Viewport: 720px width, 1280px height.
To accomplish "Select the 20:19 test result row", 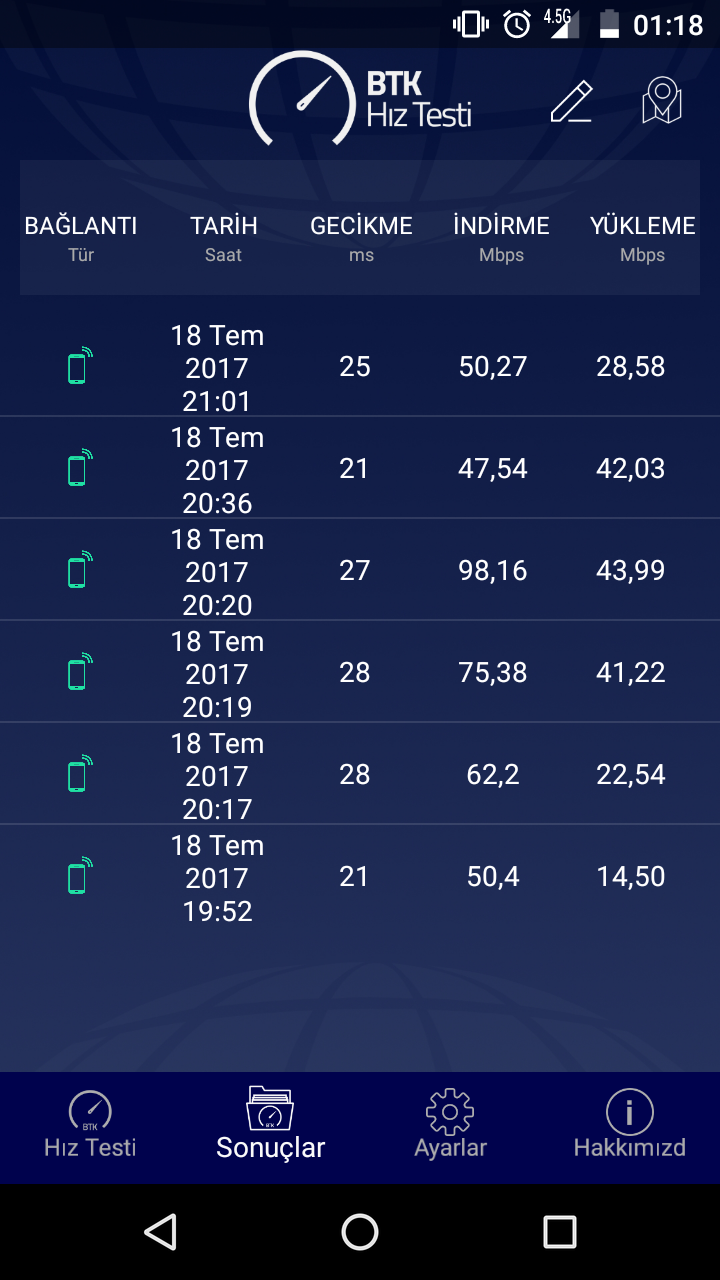I will [360, 673].
